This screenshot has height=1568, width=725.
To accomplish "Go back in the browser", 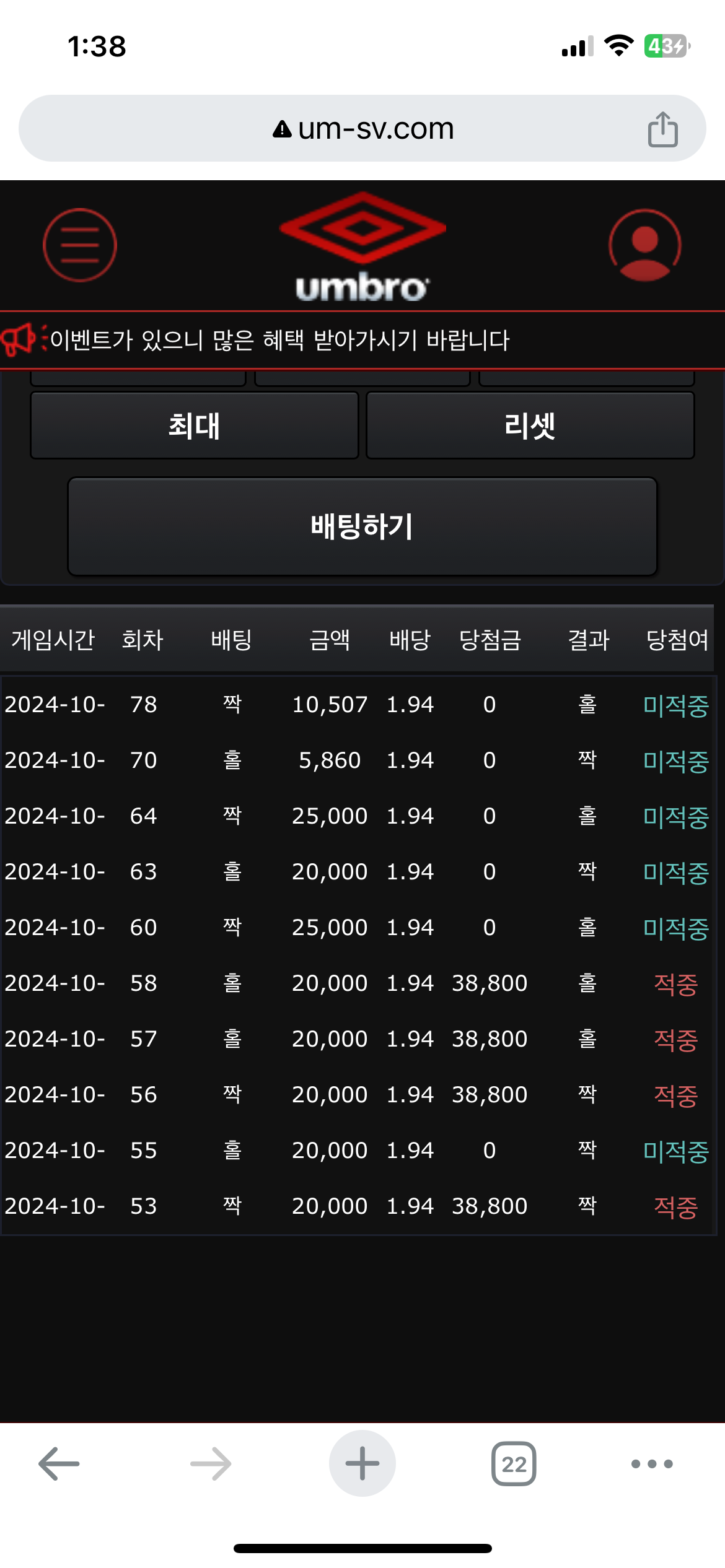I will click(x=59, y=1464).
